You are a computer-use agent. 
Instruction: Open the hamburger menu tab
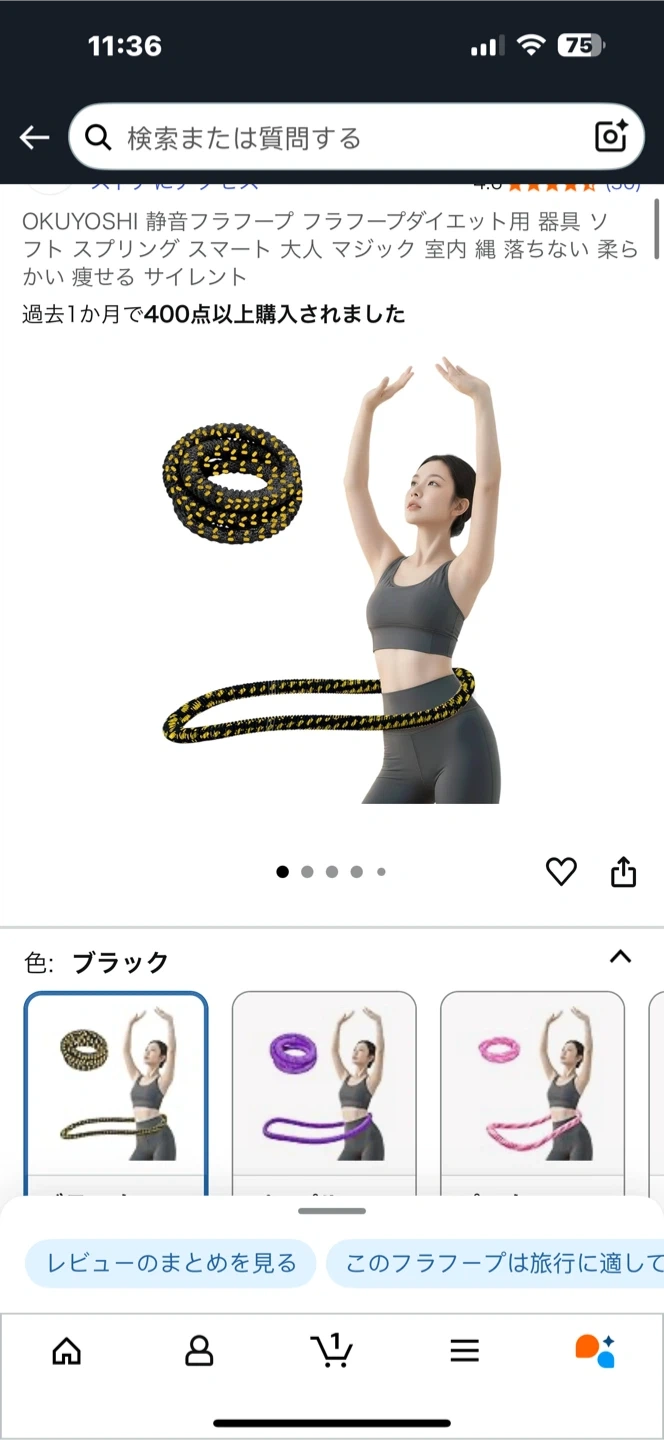tap(464, 1352)
